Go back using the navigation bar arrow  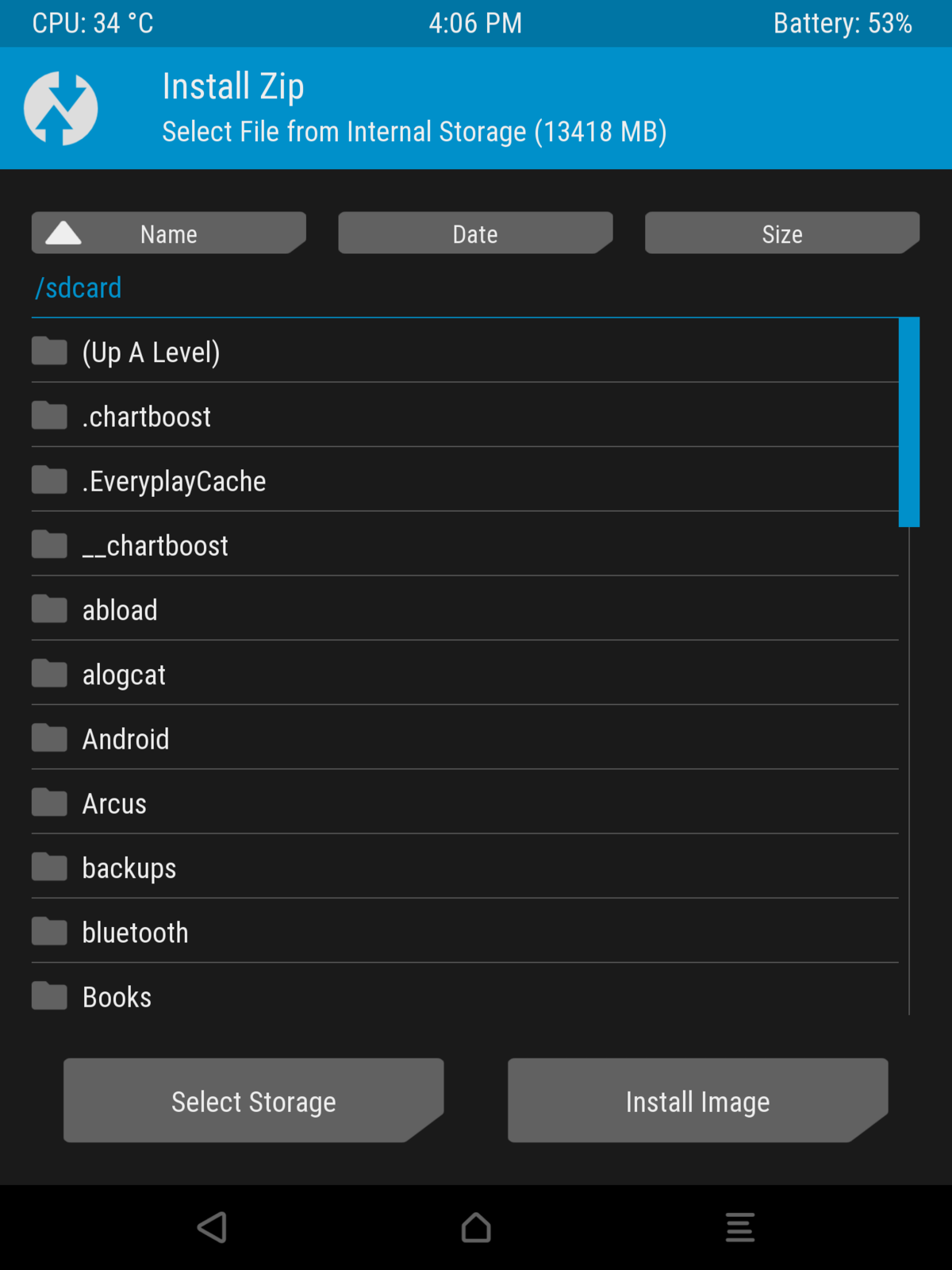click(x=212, y=1227)
